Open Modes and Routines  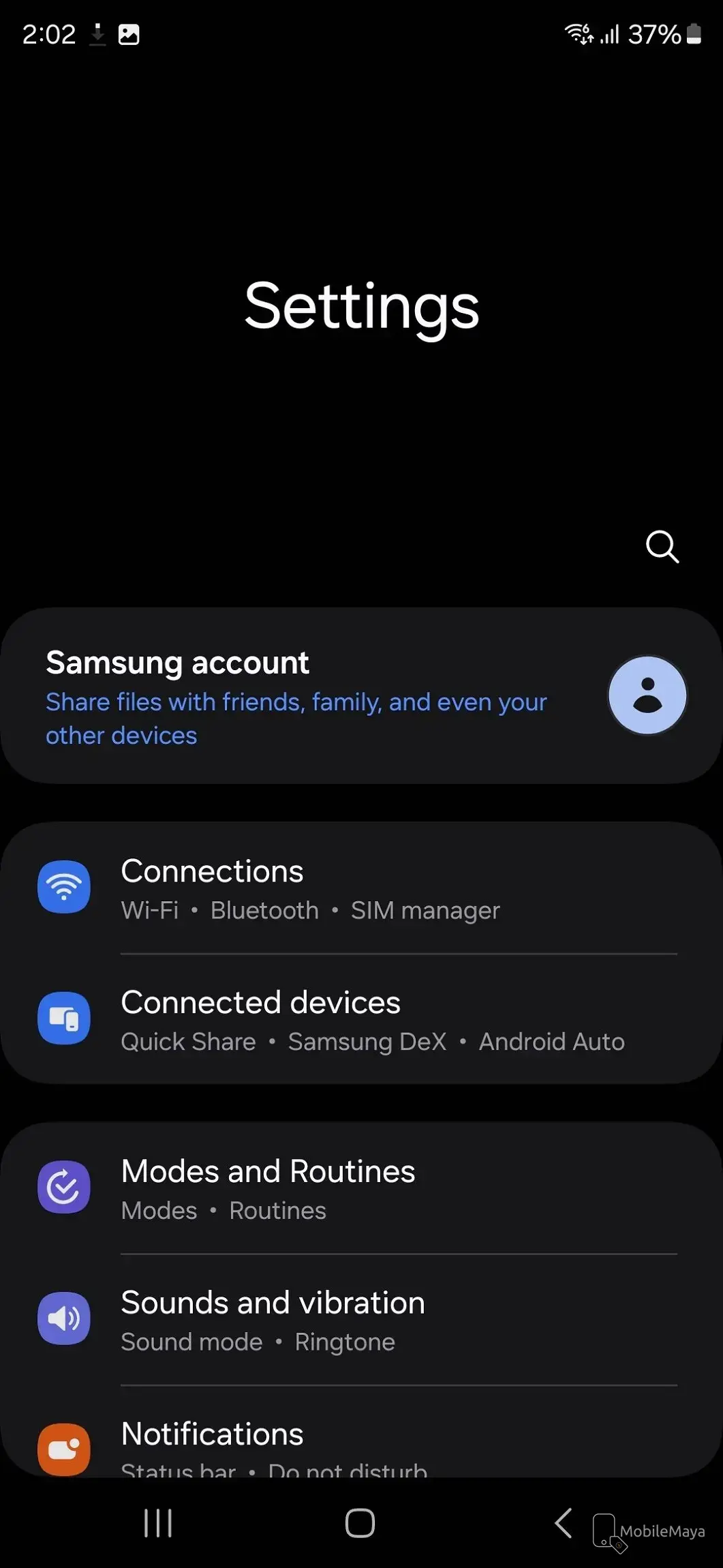361,1188
